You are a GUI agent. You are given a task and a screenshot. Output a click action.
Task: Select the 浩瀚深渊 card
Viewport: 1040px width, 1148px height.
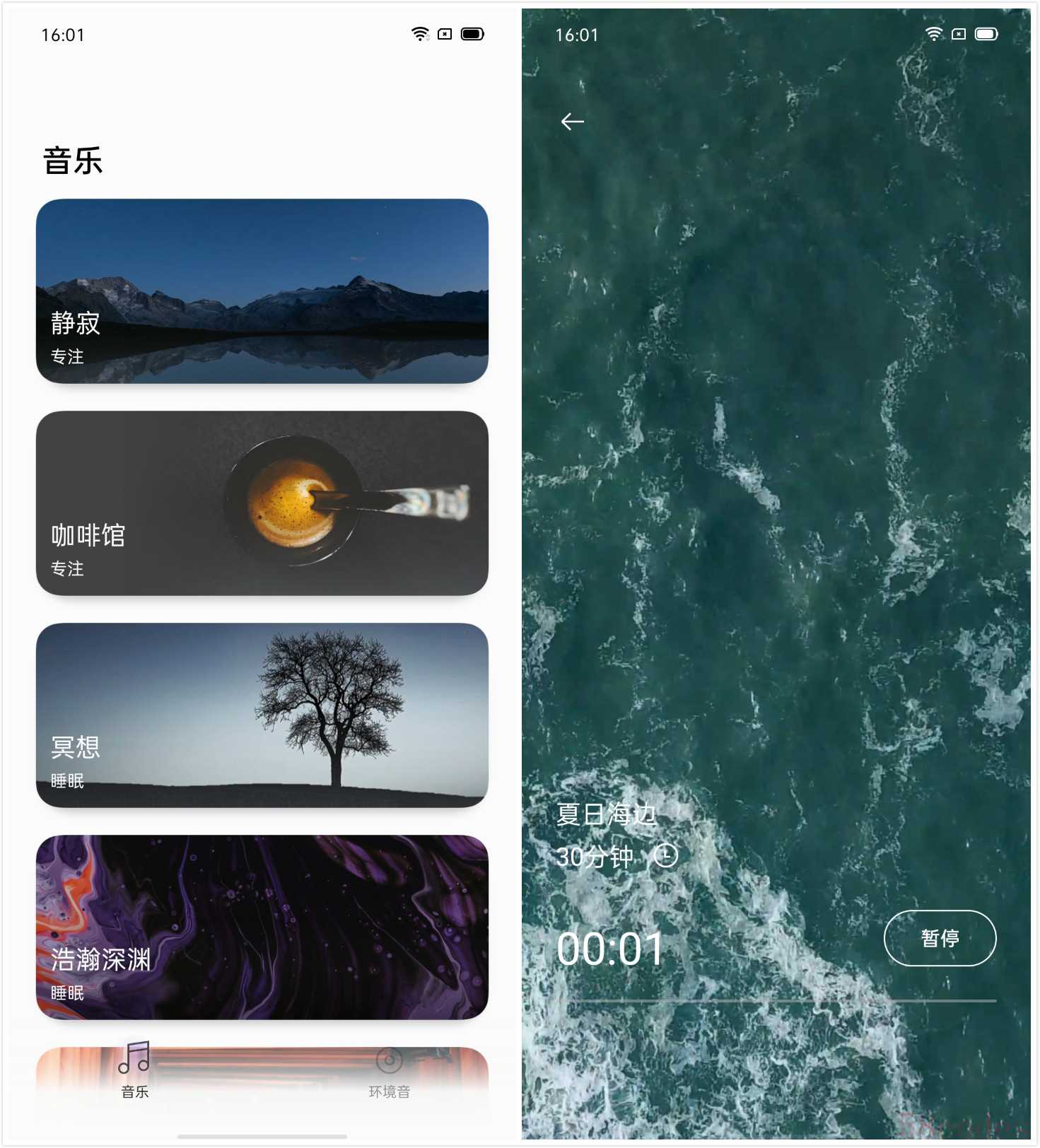tap(262, 927)
